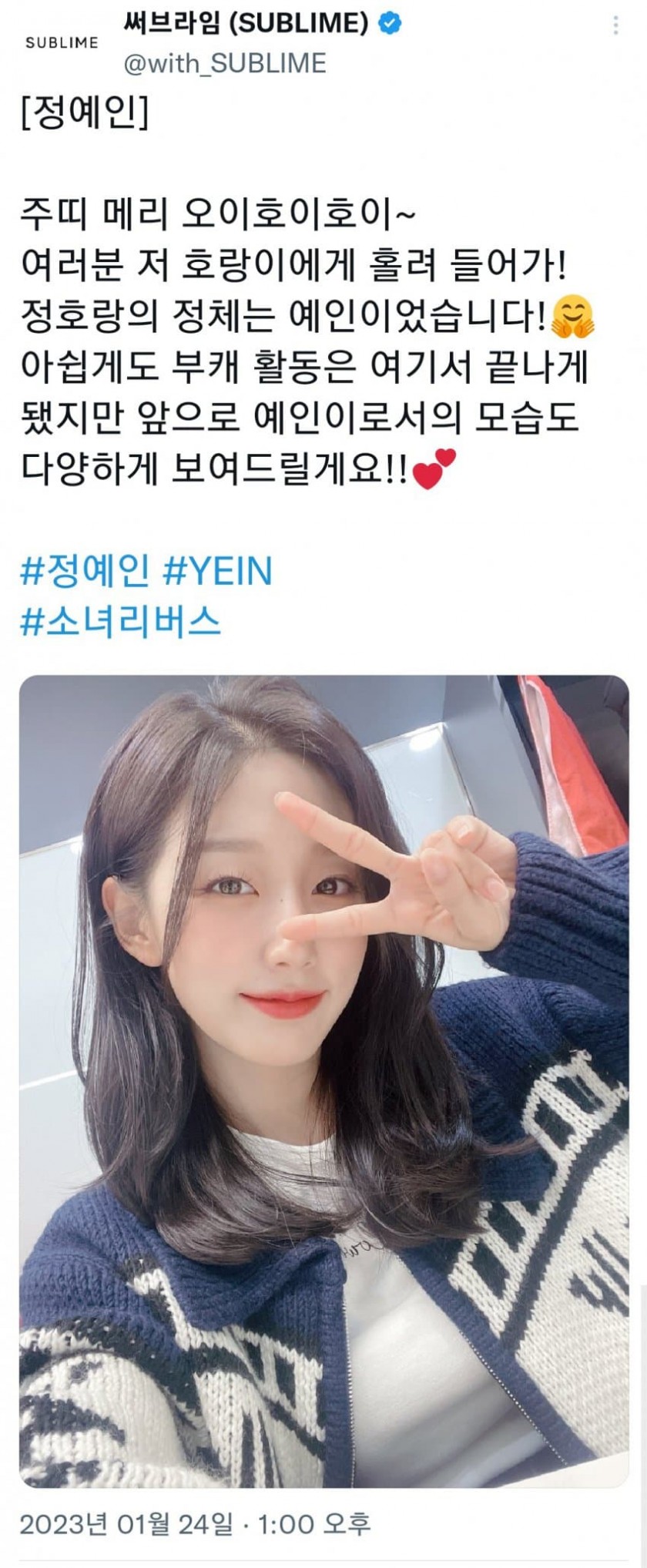Open the SUBLIME profile avatar
Image resolution: width=647 pixels, height=1568 pixels.
[62, 42]
